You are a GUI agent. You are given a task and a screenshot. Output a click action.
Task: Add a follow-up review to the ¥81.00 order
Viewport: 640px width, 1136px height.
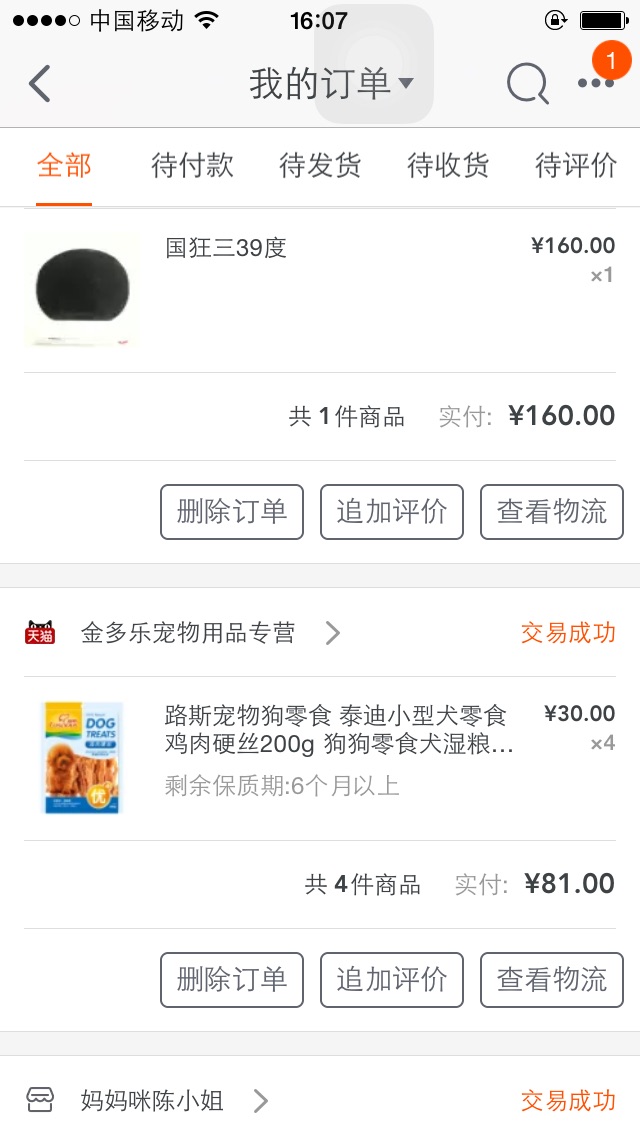[392, 980]
